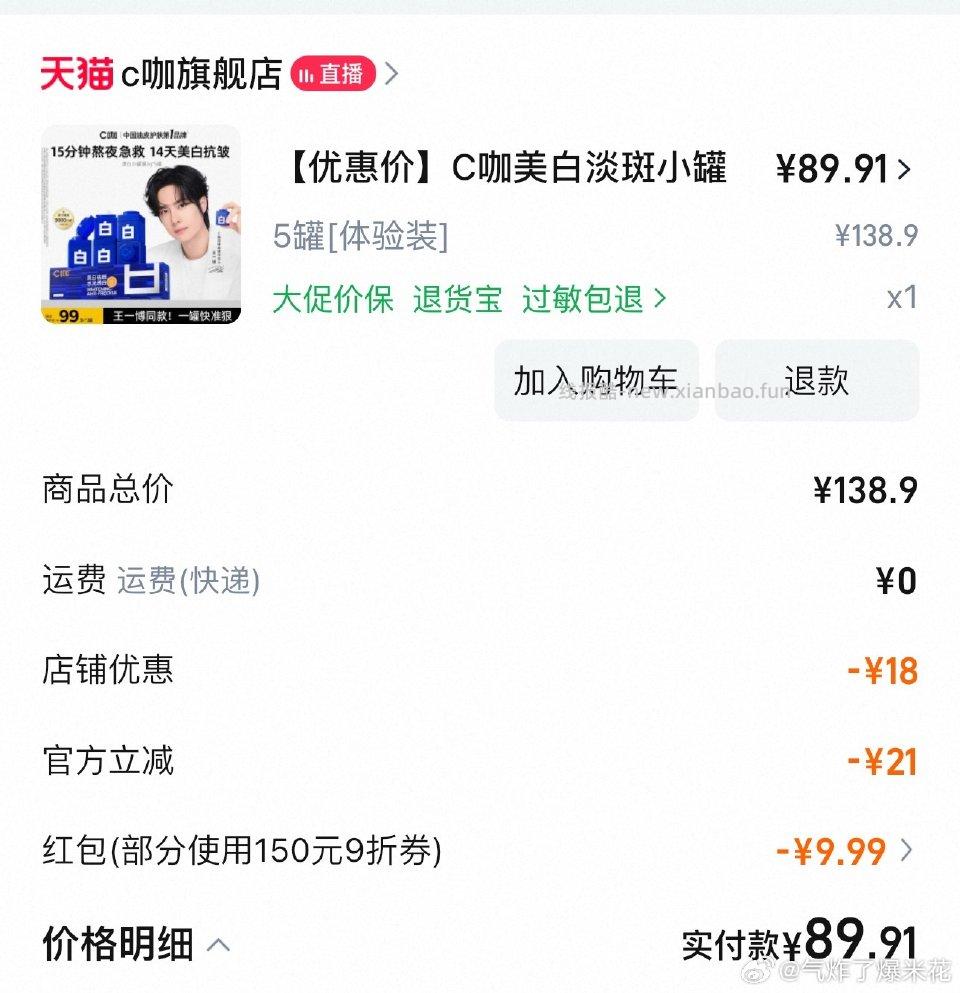
Task: Click the arrow beside c咖旗舰店 store name
Action: tap(391, 71)
